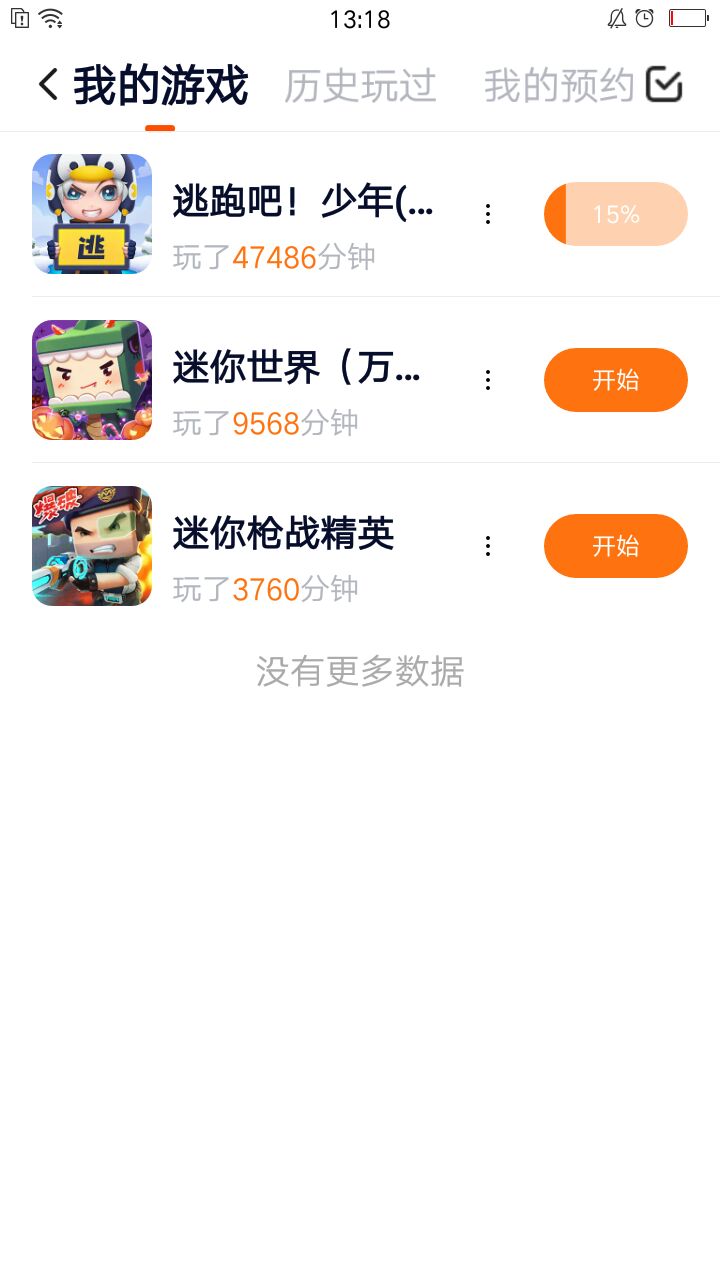
Task: Open more options for 迷你世界
Action: [488, 380]
